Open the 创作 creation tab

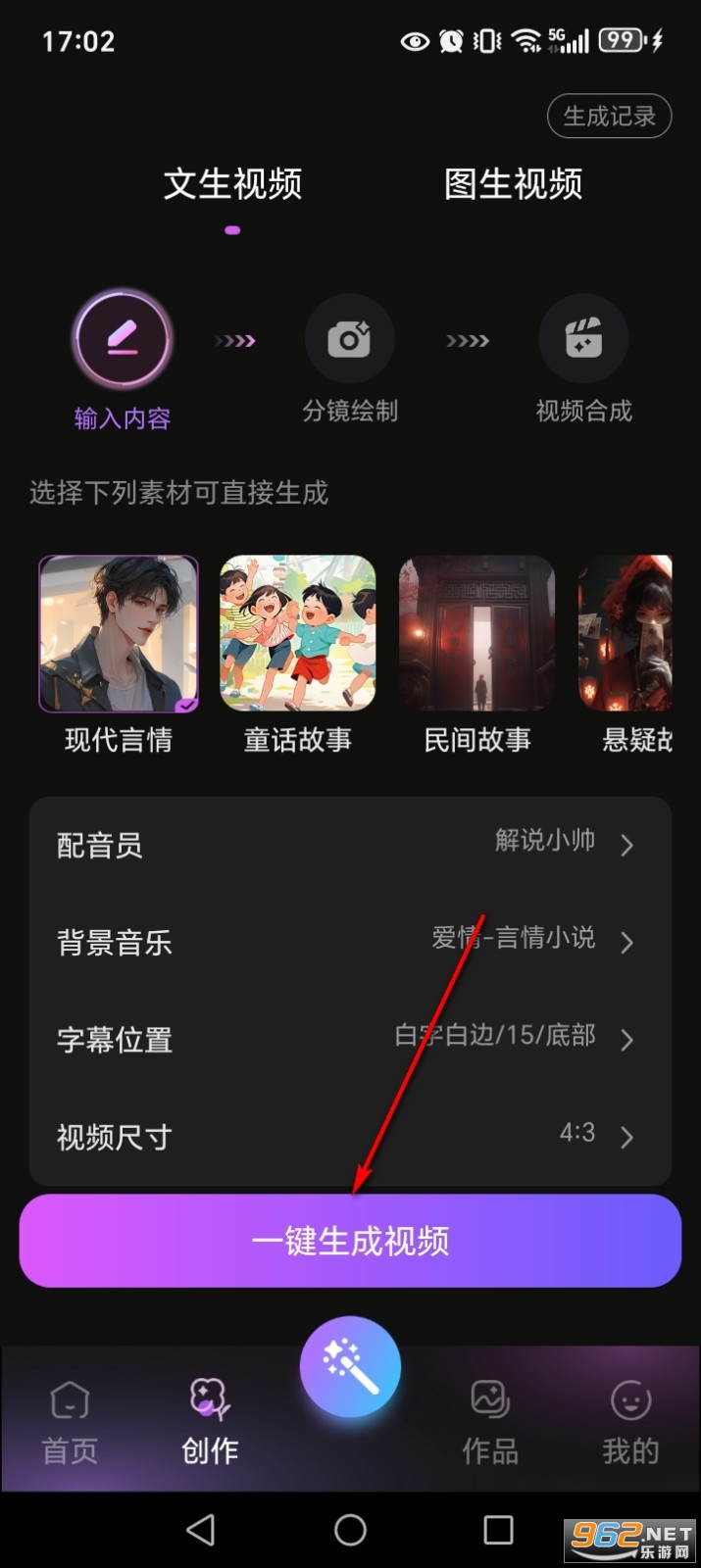(x=210, y=1421)
